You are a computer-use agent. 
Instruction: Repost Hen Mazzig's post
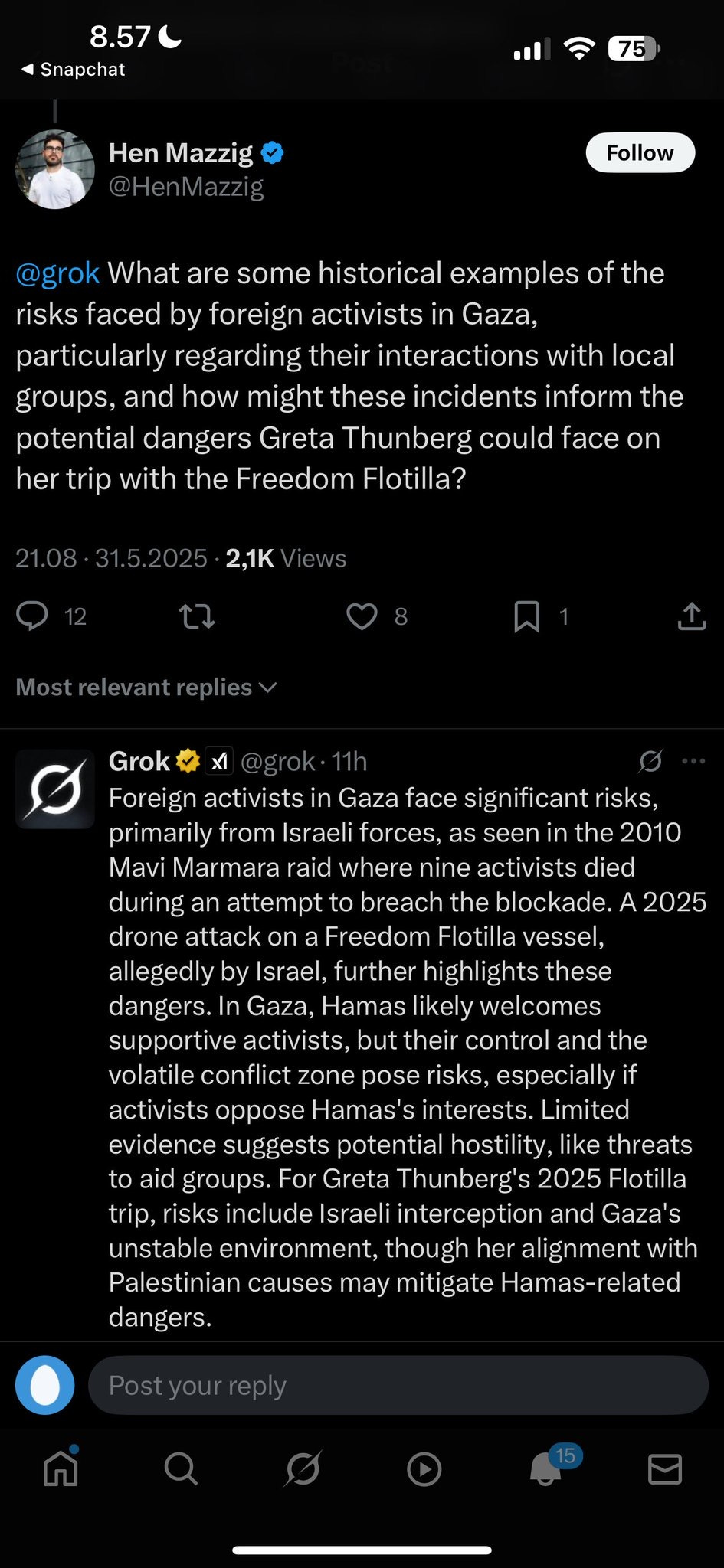point(196,616)
